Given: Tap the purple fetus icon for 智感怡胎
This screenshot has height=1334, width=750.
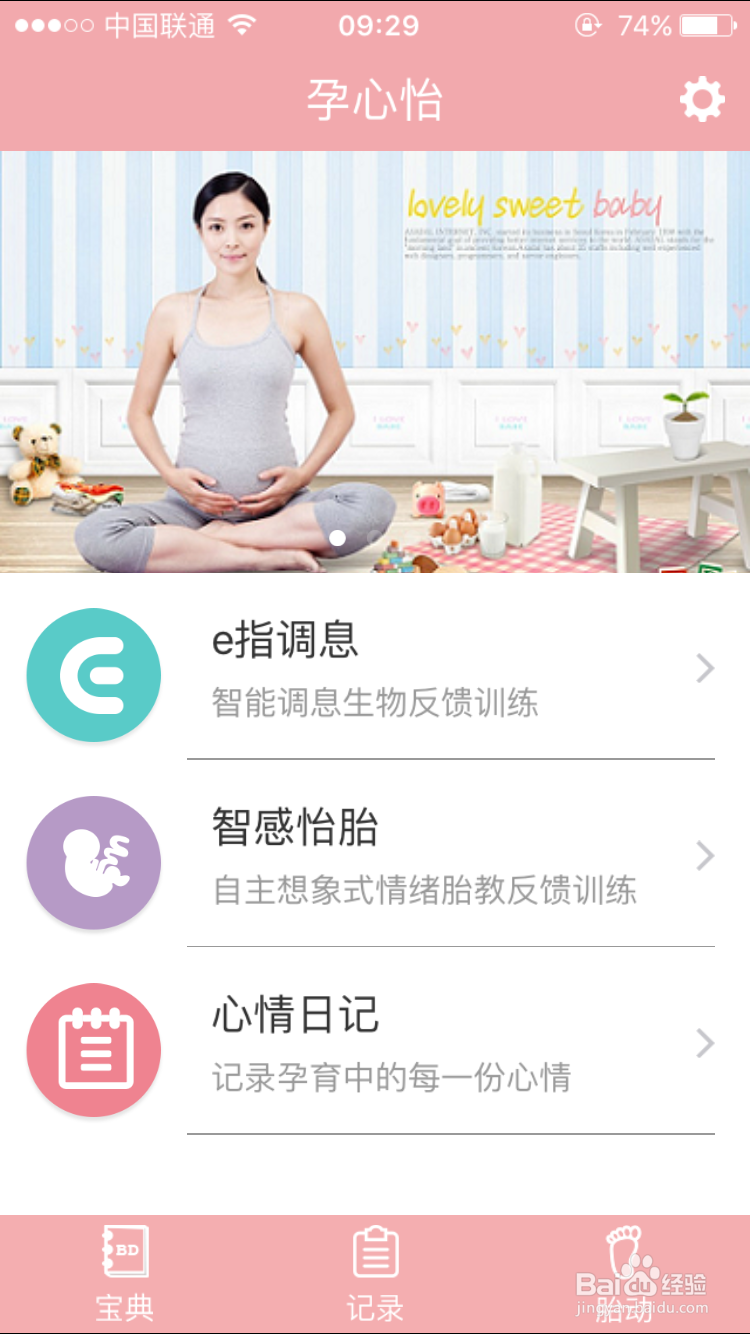Looking at the screenshot, I should point(94,861).
